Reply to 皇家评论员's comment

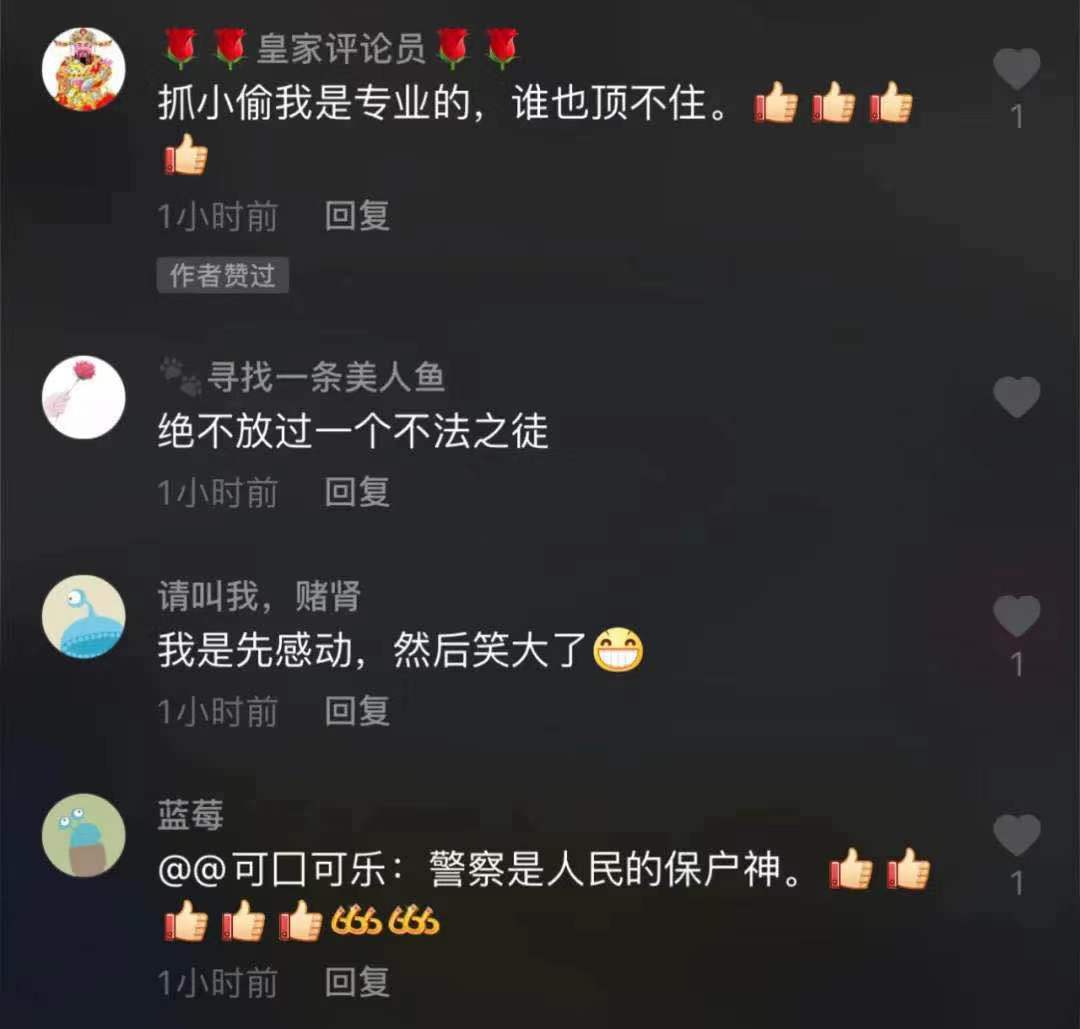357,216
